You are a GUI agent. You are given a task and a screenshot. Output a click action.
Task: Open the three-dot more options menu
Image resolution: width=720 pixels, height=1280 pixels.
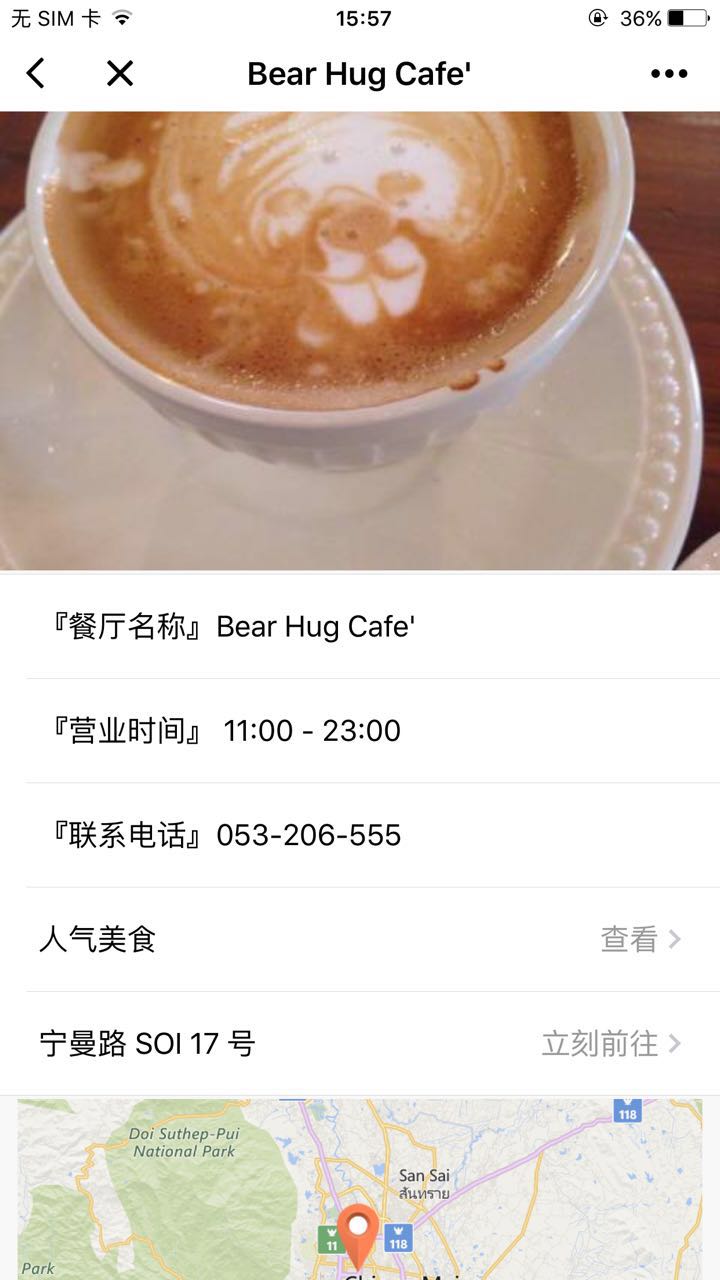click(x=668, y=73)
